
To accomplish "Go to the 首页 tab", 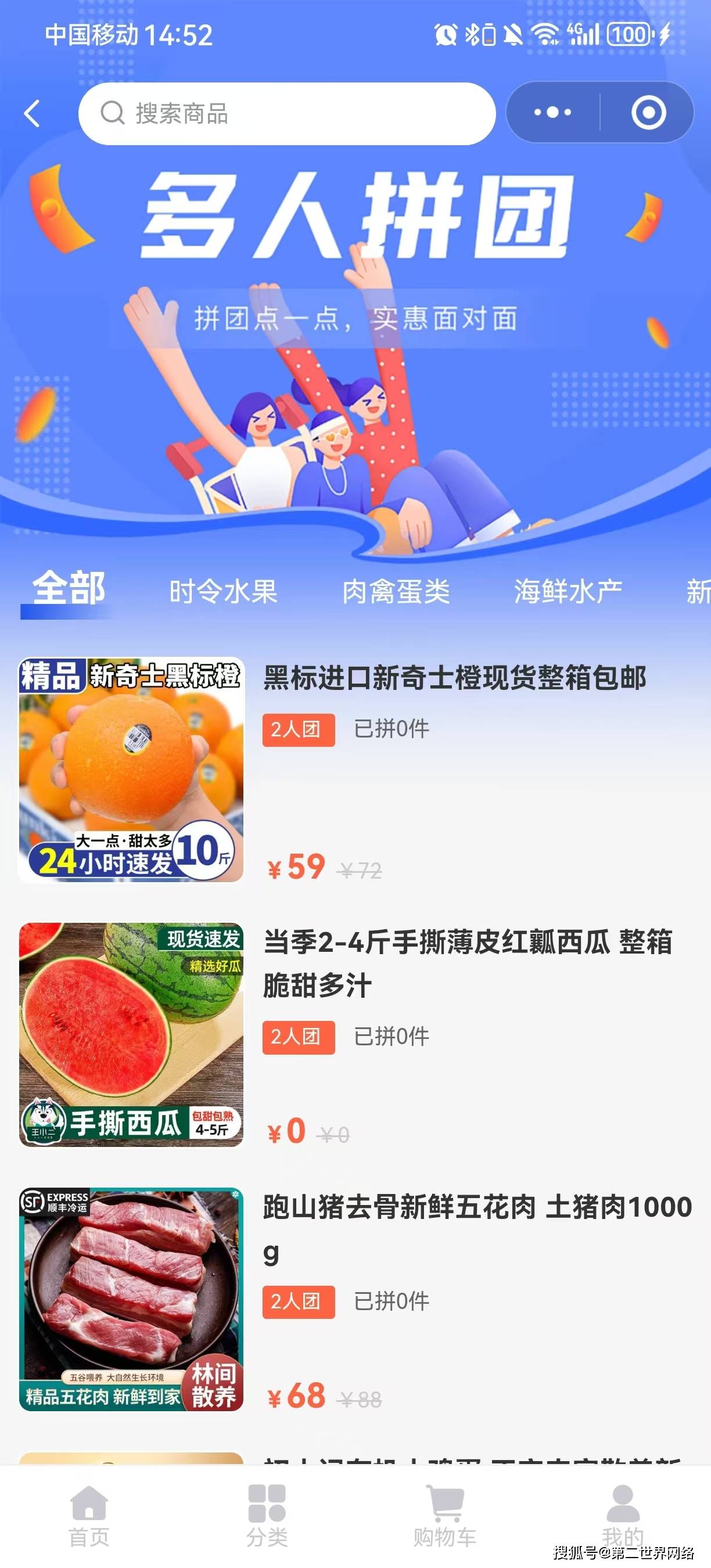I will click(x=89, y=1516).
